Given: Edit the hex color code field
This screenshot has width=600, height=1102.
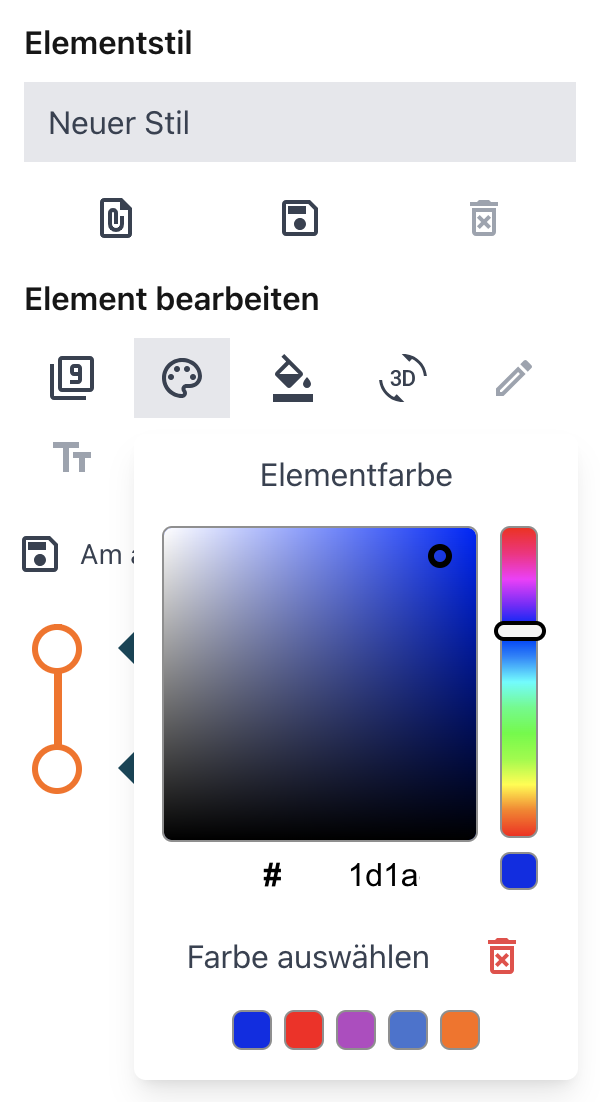Looking at the screenshot, I should pyautogui.click(x=383, y=876).
